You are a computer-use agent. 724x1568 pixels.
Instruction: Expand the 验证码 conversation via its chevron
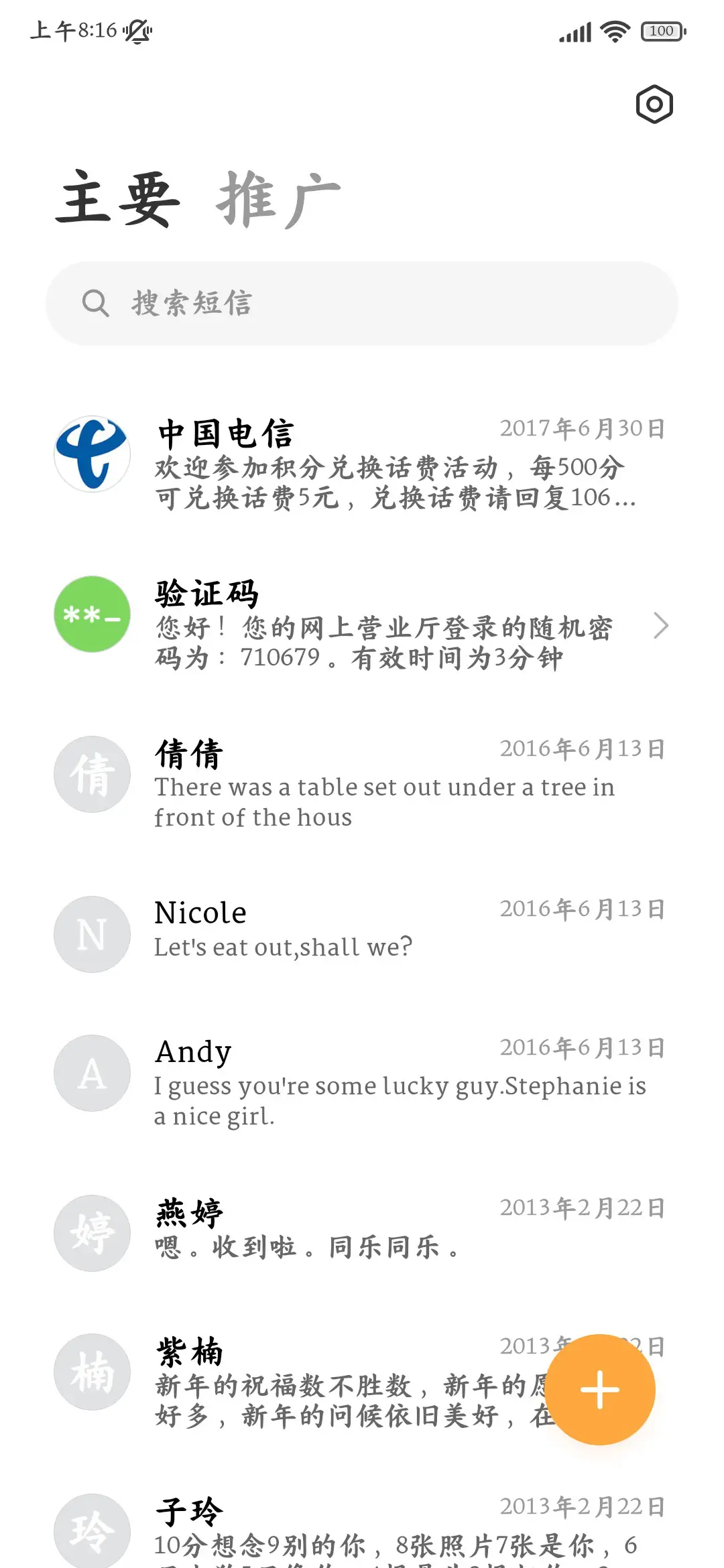[x=661, y=625]
